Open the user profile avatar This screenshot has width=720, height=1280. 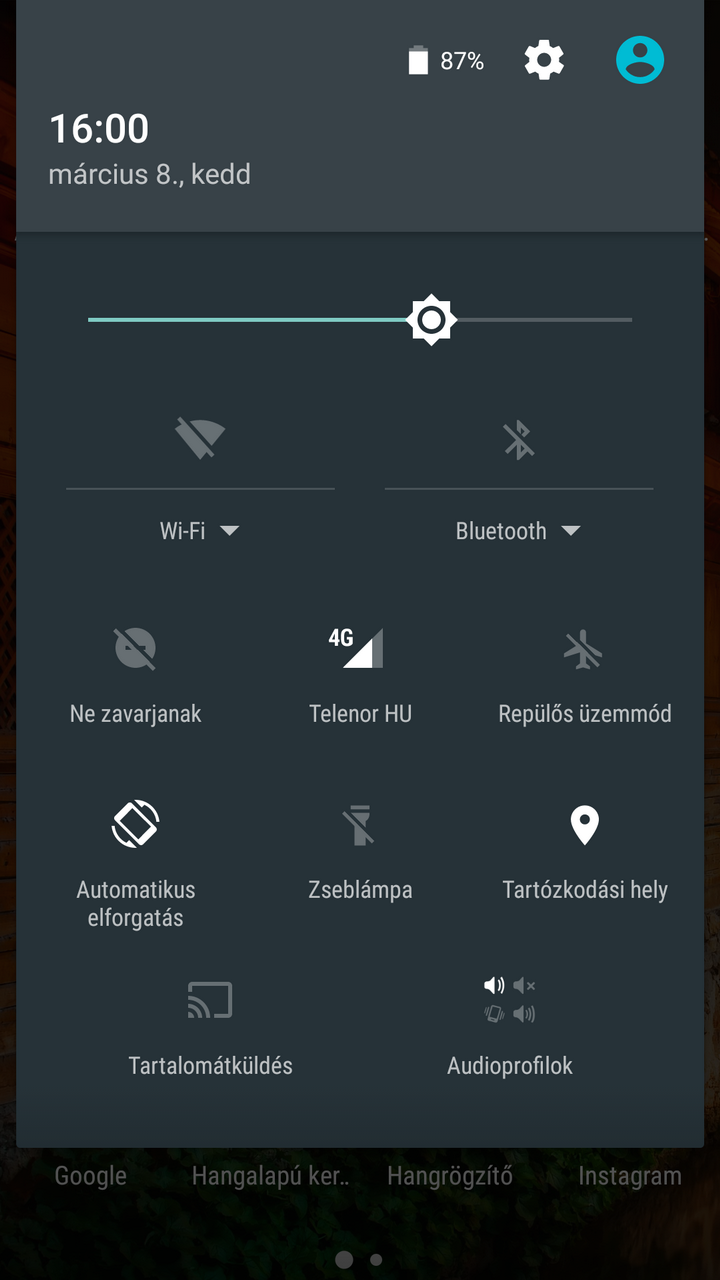click(640, 60)
